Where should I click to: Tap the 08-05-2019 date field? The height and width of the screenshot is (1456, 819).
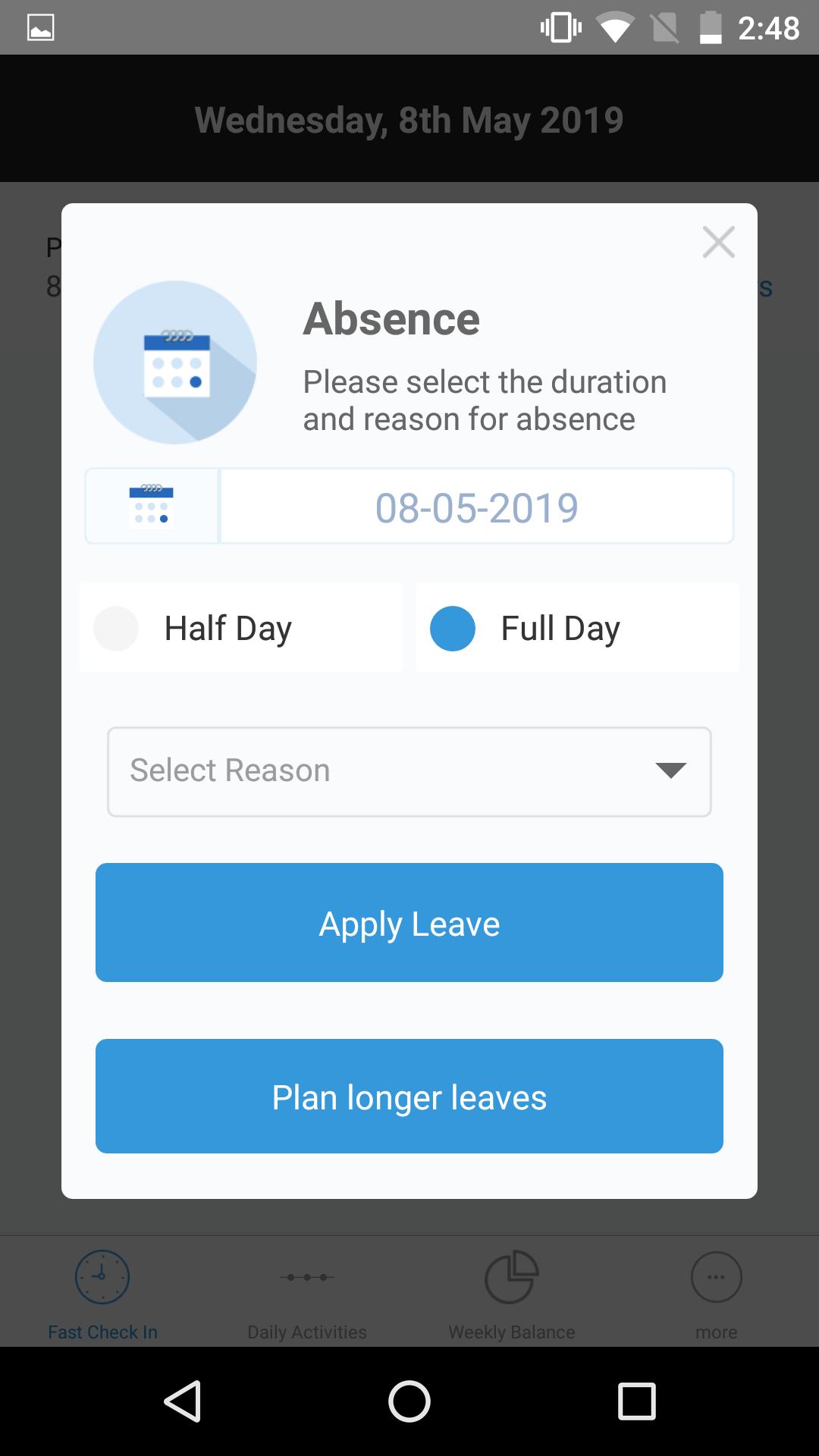point(477,506)
